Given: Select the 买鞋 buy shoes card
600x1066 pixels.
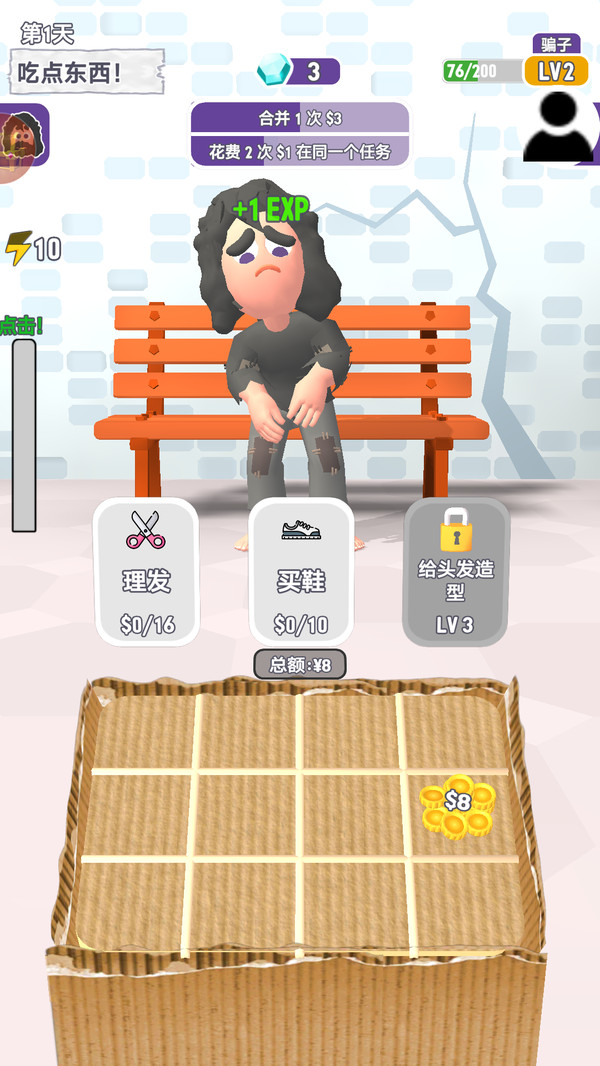Looking at the screenshot, I should coord(301,571).
